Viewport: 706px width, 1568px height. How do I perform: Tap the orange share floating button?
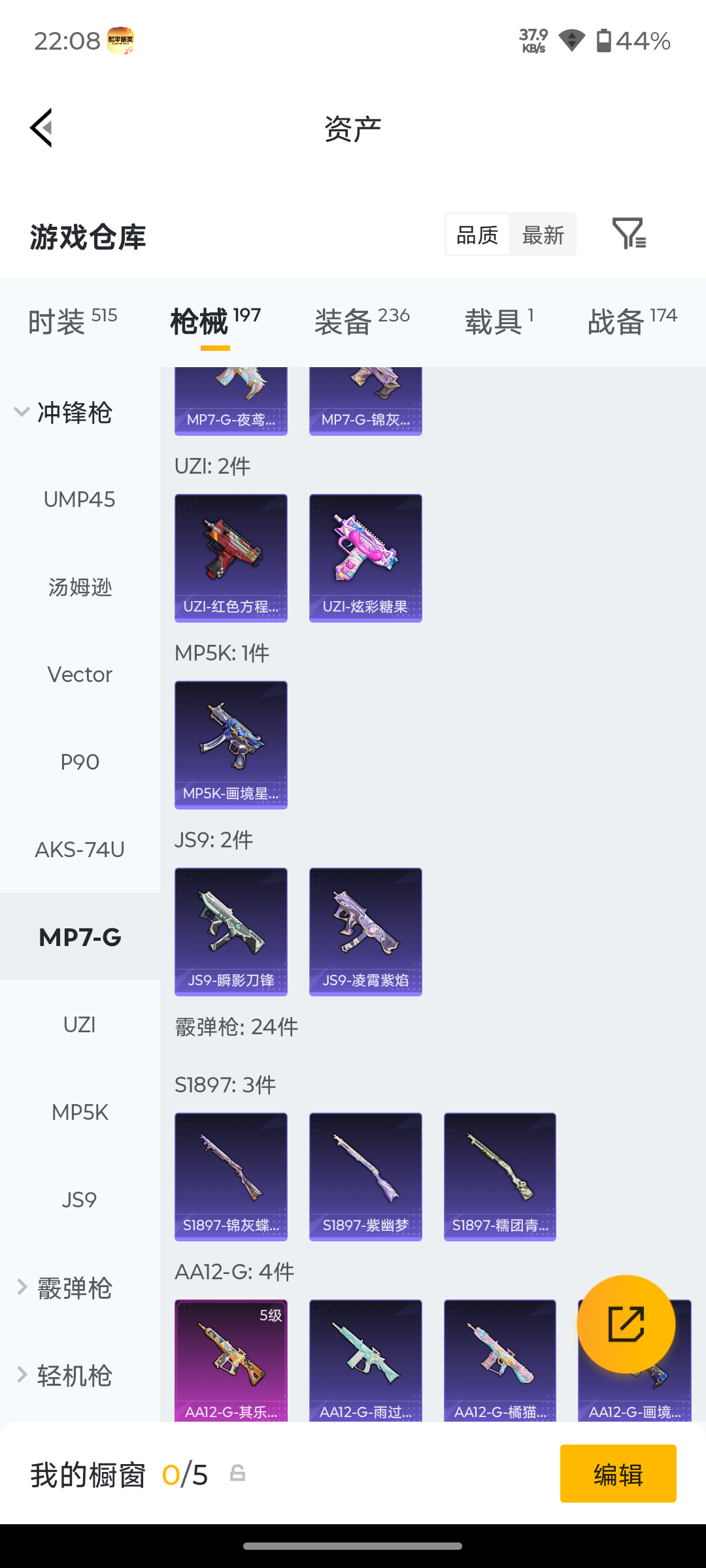(626, 1324)
